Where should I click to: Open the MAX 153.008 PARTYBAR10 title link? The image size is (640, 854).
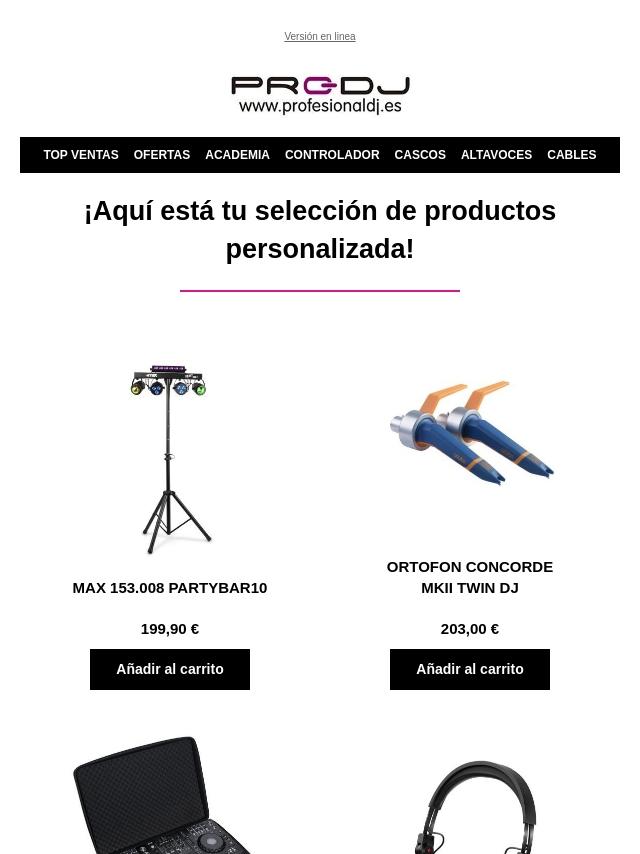click(170, 587)
